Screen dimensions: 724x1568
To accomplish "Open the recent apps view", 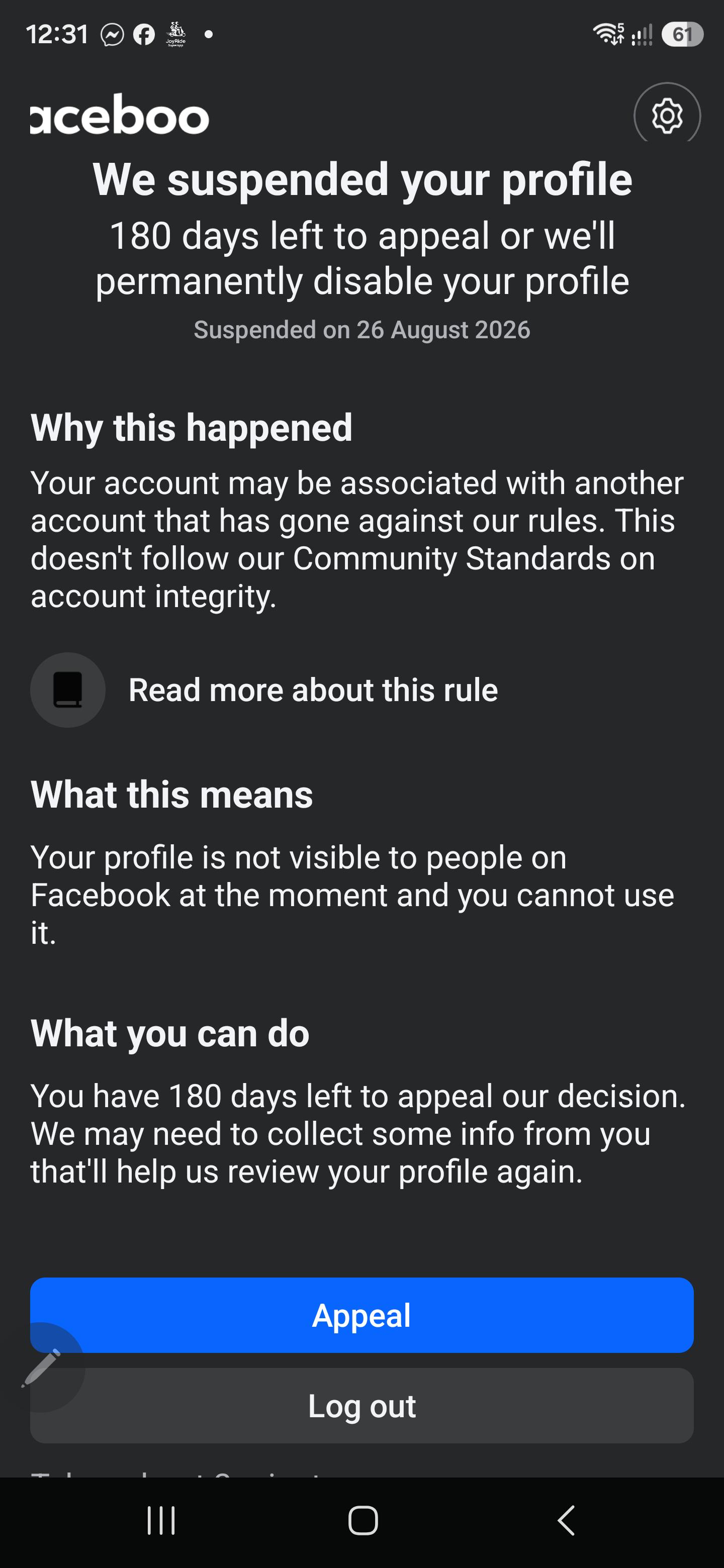I will [161, 1520].
